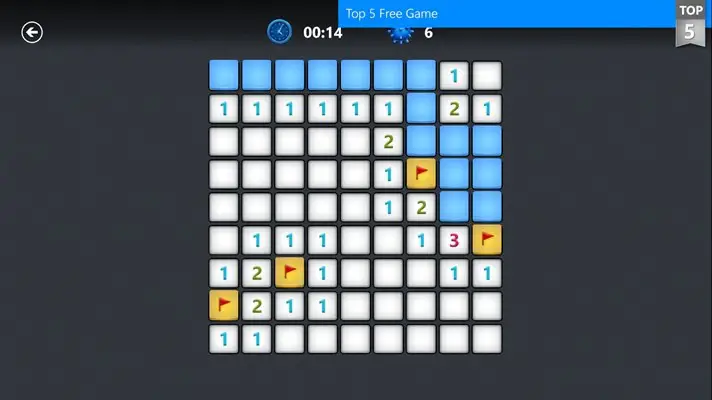Viewport: 712px width, 400px height.
Task: Select the flagged tile beside the red 3
Action: [x=488, y=240]
